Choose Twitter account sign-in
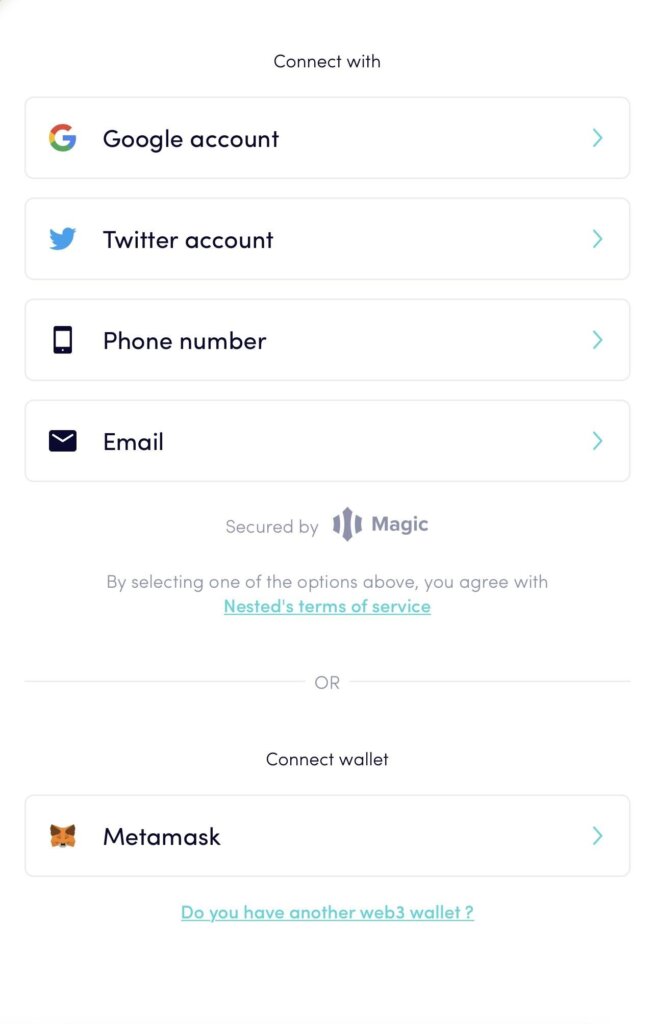The image size is (655, 1024). click(x=327, y=239)
